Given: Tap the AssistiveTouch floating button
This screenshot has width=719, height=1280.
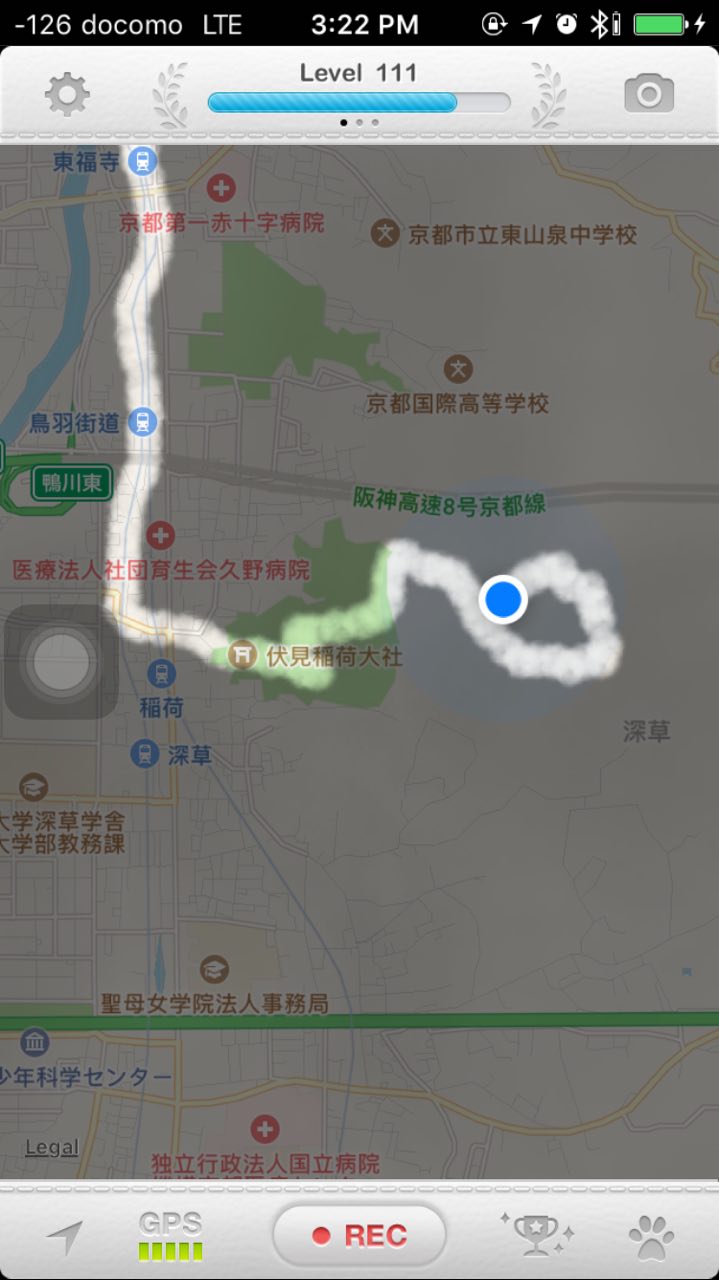Looking at the screenshot, I should tap(61, 661).
